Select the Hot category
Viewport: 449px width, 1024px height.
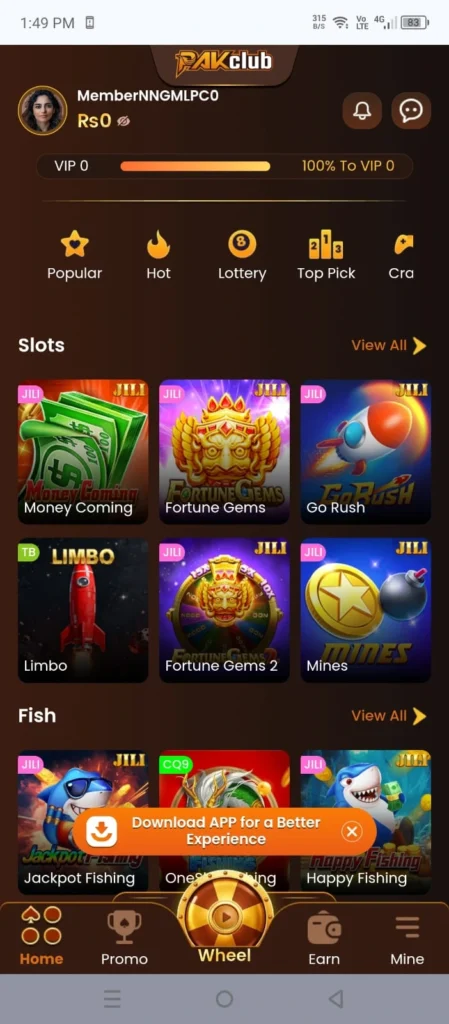click(158, 257)
